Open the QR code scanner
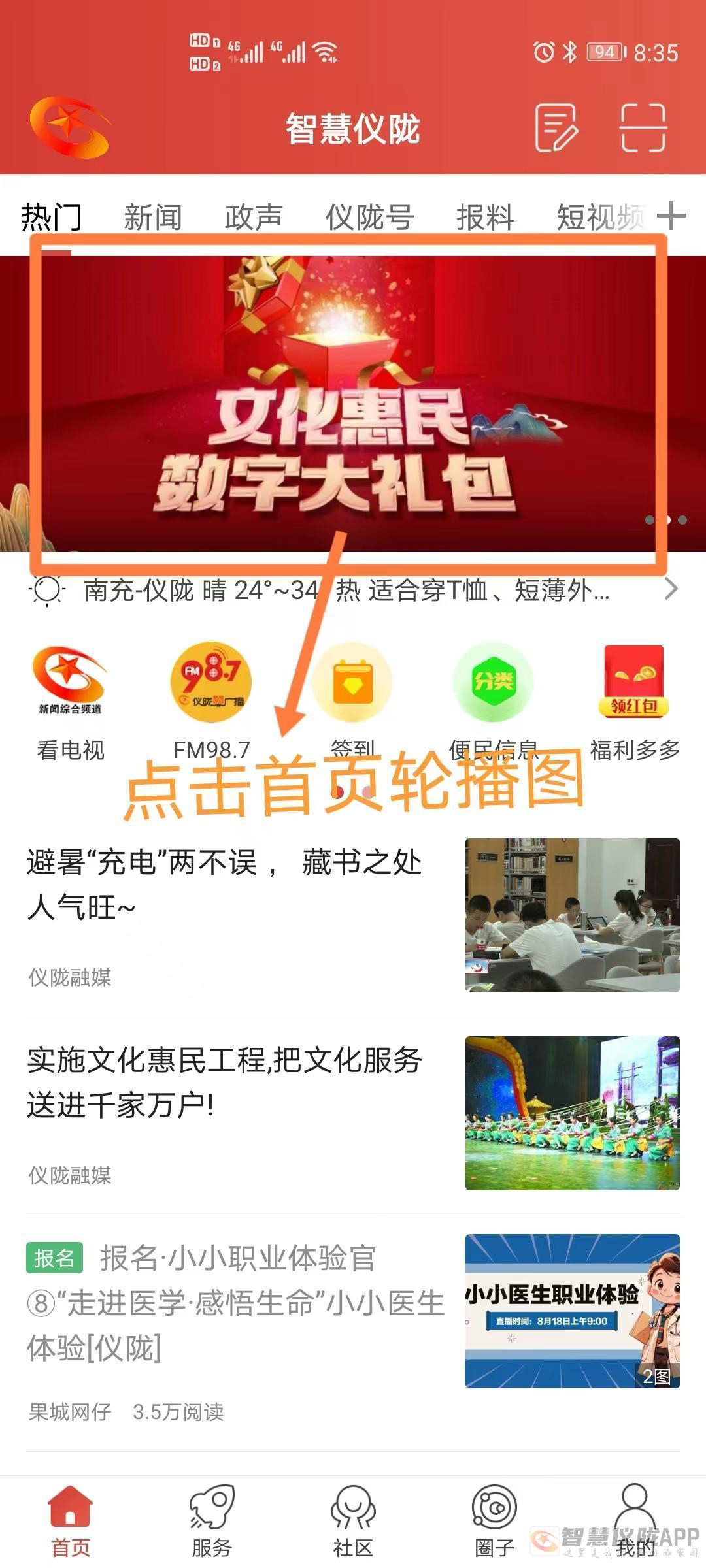The height and width of the screenshot is (1568, 706). coord(643,127)
